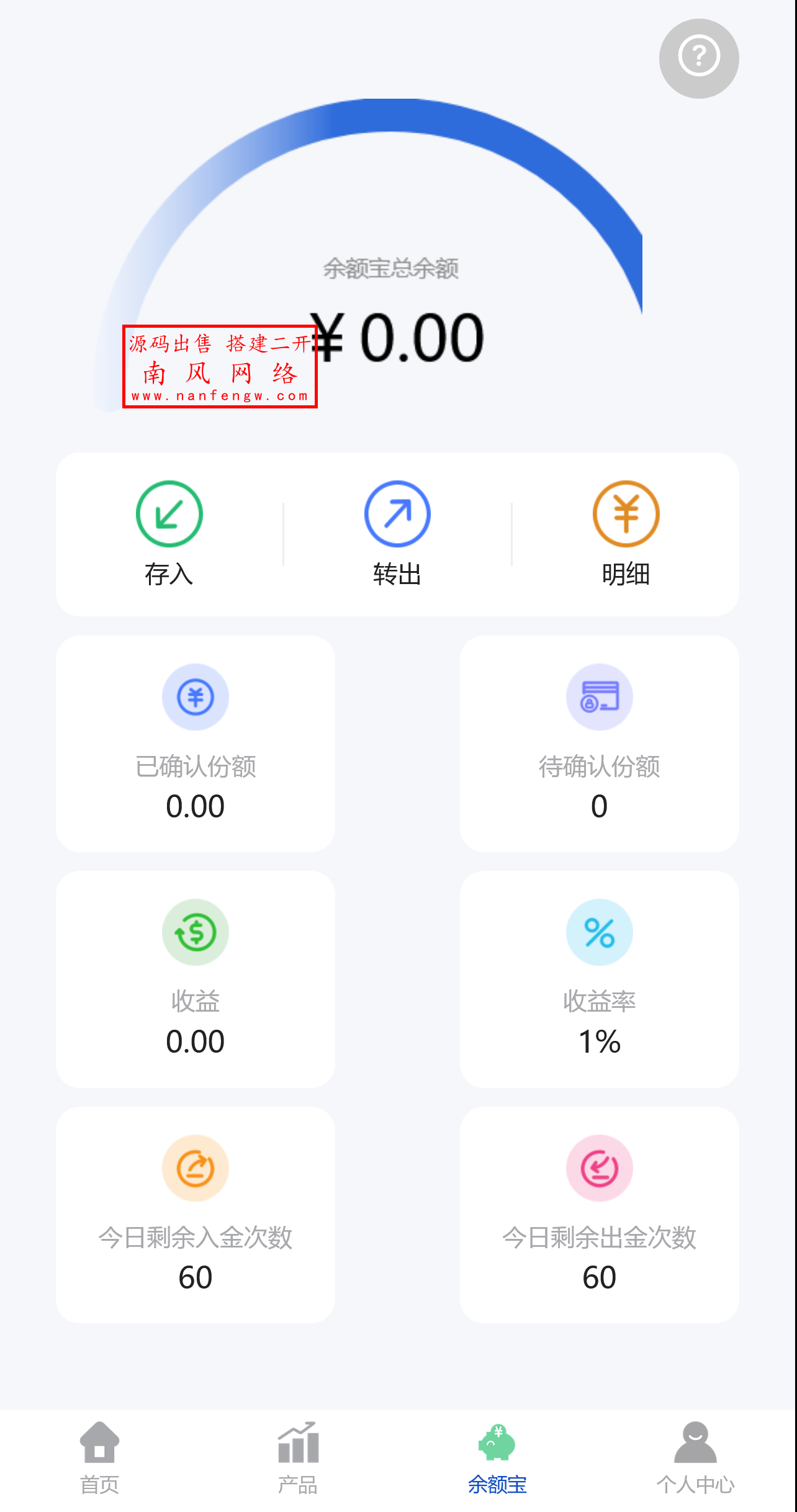Open the help question mark button
This screenshot has width=797, height=1512.
[698, 57]
